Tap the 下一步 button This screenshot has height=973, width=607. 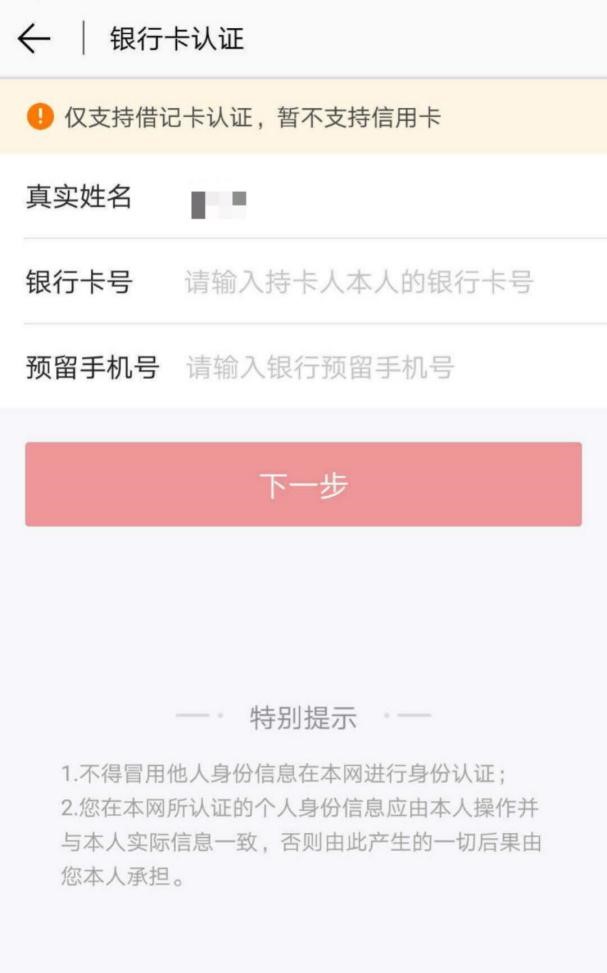(304, 484)
